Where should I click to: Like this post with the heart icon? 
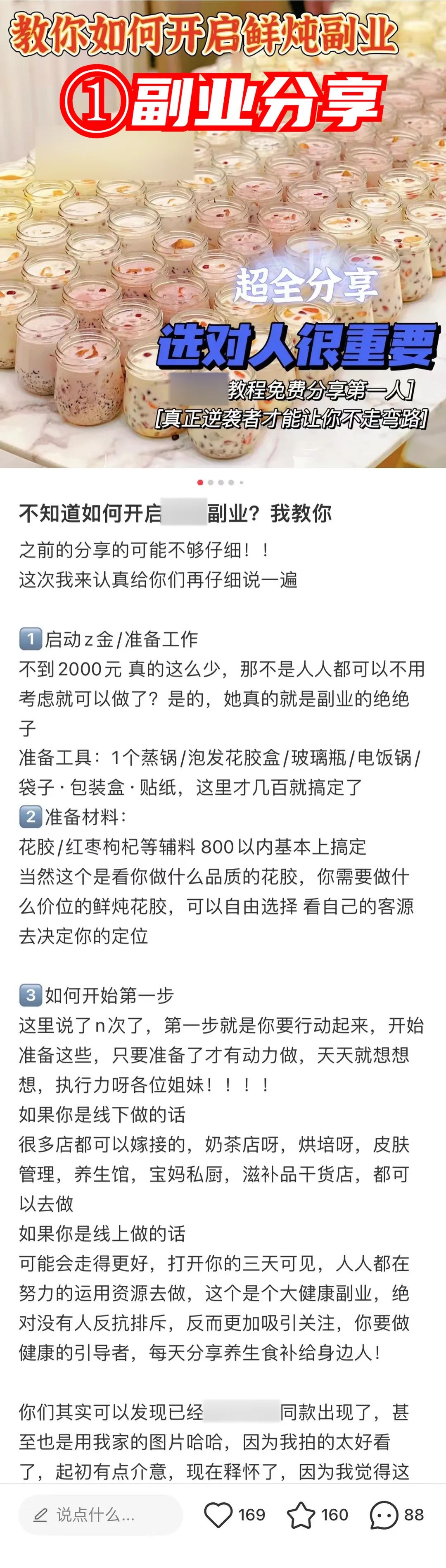(x=218, y=1514)
